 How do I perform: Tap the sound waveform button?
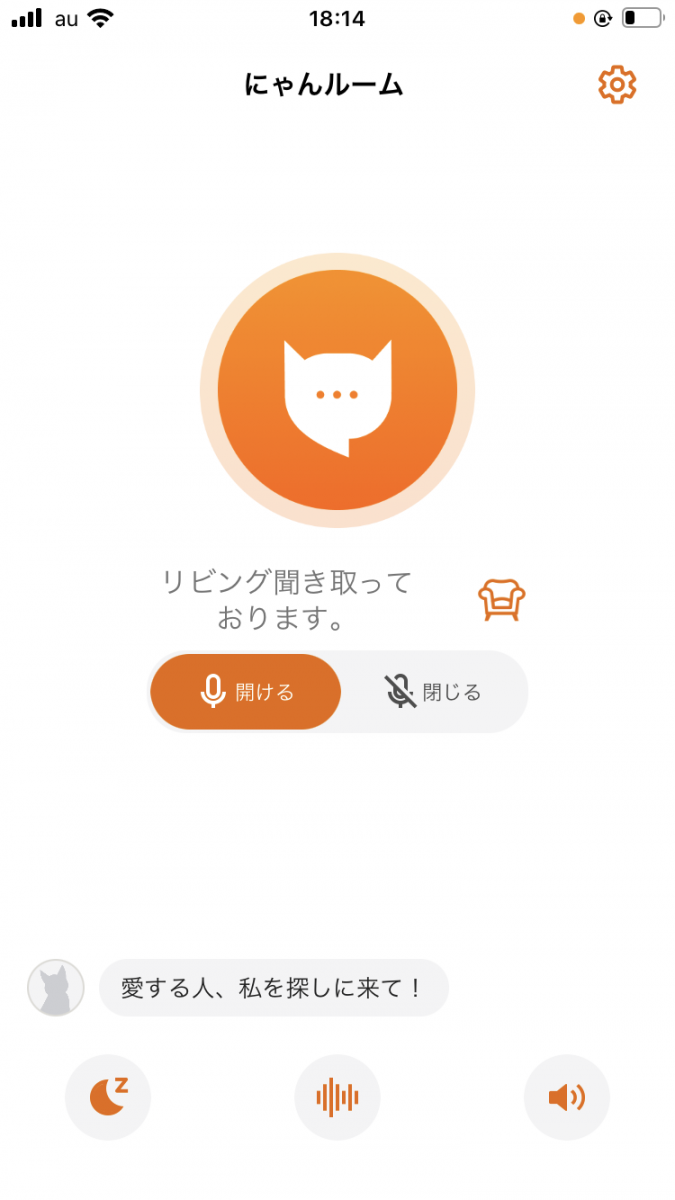coord(337,1097)
